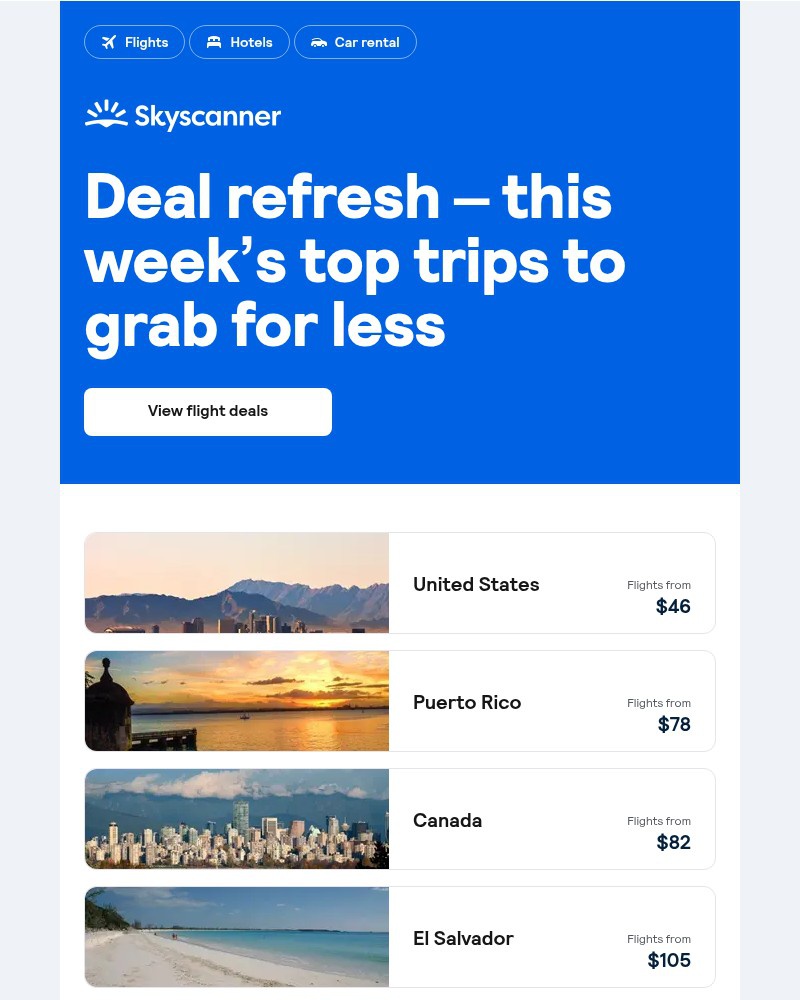Open Flights from the navigation pills
The width and height of the screenshot is (800, 1000).
click(x=134, y=42)
